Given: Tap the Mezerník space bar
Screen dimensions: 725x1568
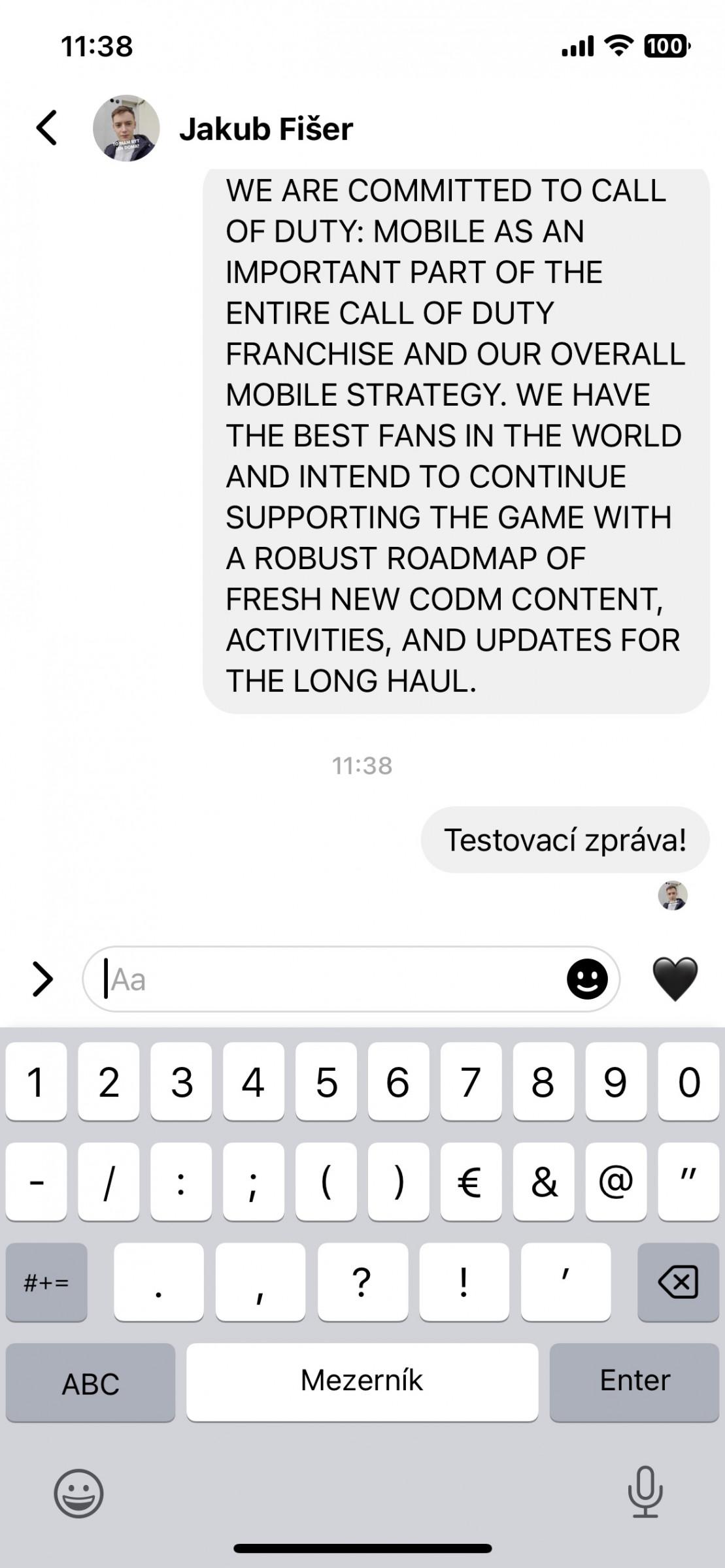Looking at the screenshot, I should [x=362, y=1382].
